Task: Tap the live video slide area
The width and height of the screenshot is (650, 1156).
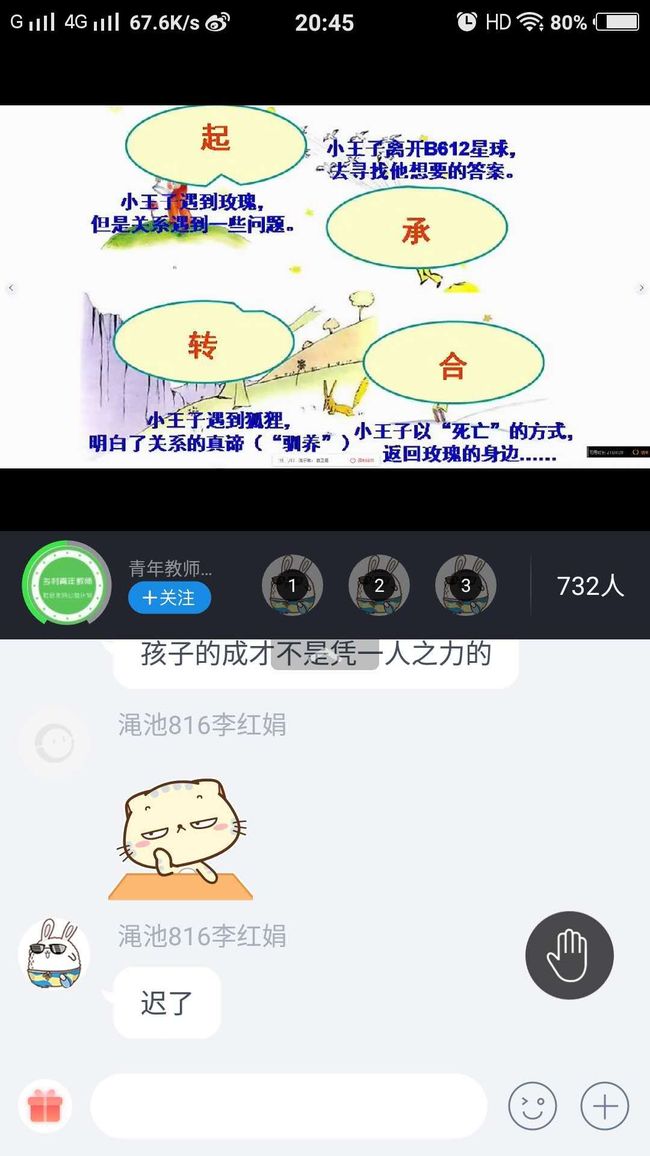Action: click(x=325, y=287)
